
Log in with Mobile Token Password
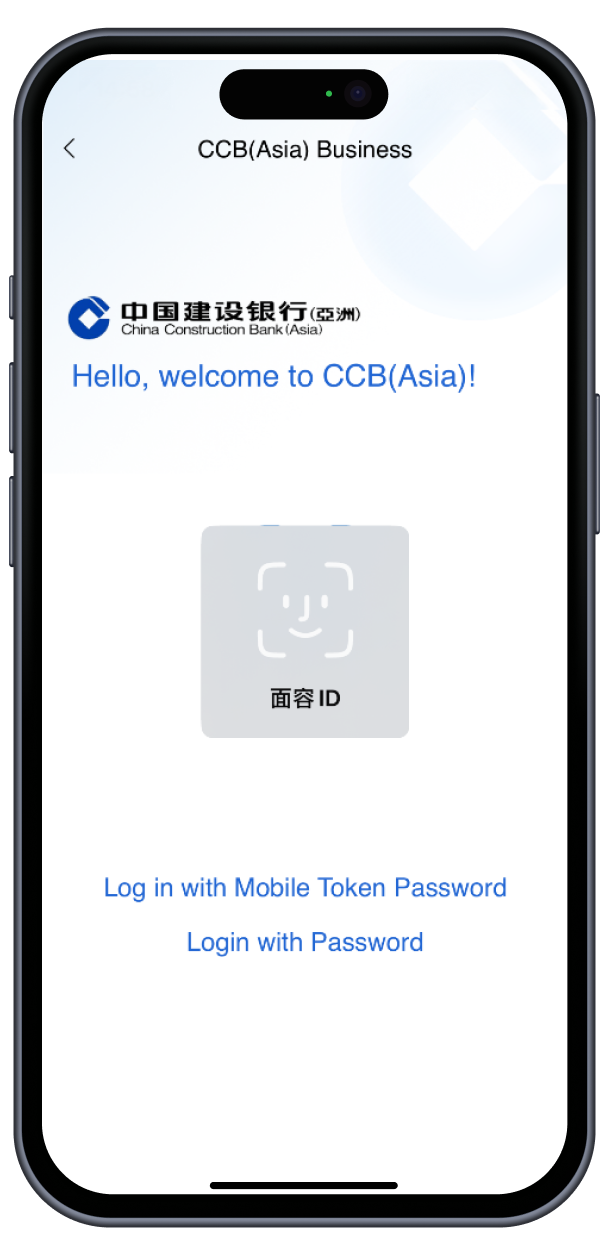305,888
